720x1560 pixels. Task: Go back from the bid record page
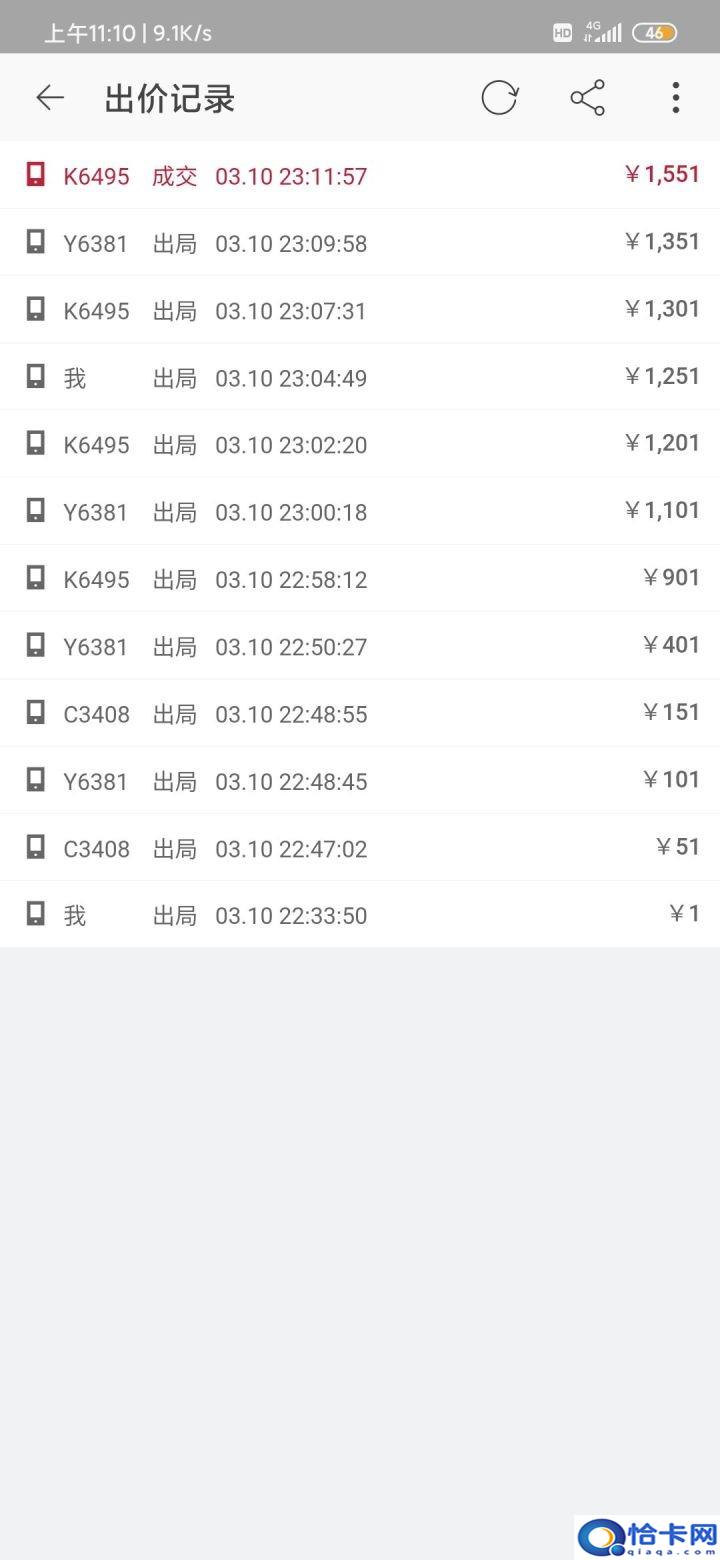click(50, 98)
